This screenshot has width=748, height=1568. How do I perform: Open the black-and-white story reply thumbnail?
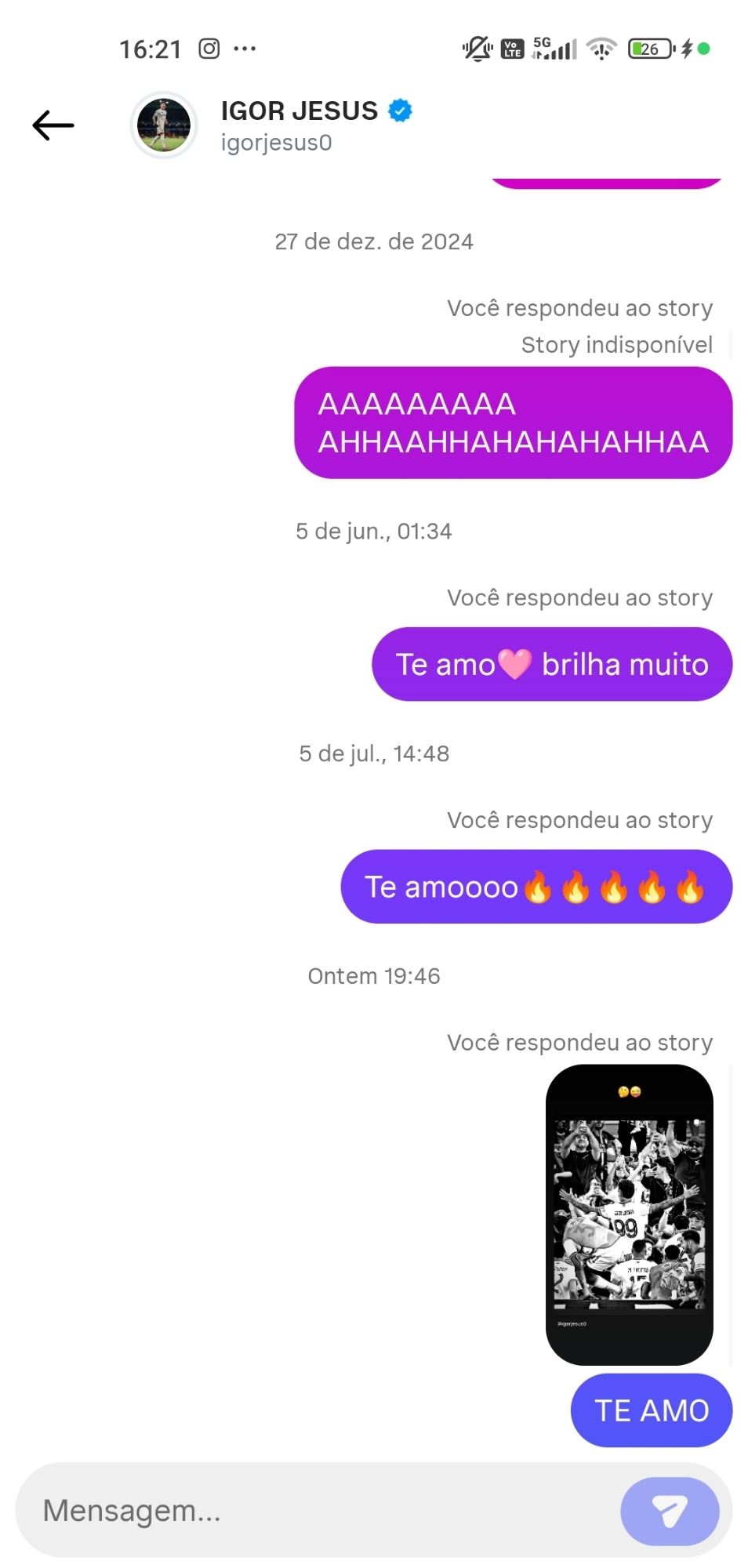[629, 1214]
